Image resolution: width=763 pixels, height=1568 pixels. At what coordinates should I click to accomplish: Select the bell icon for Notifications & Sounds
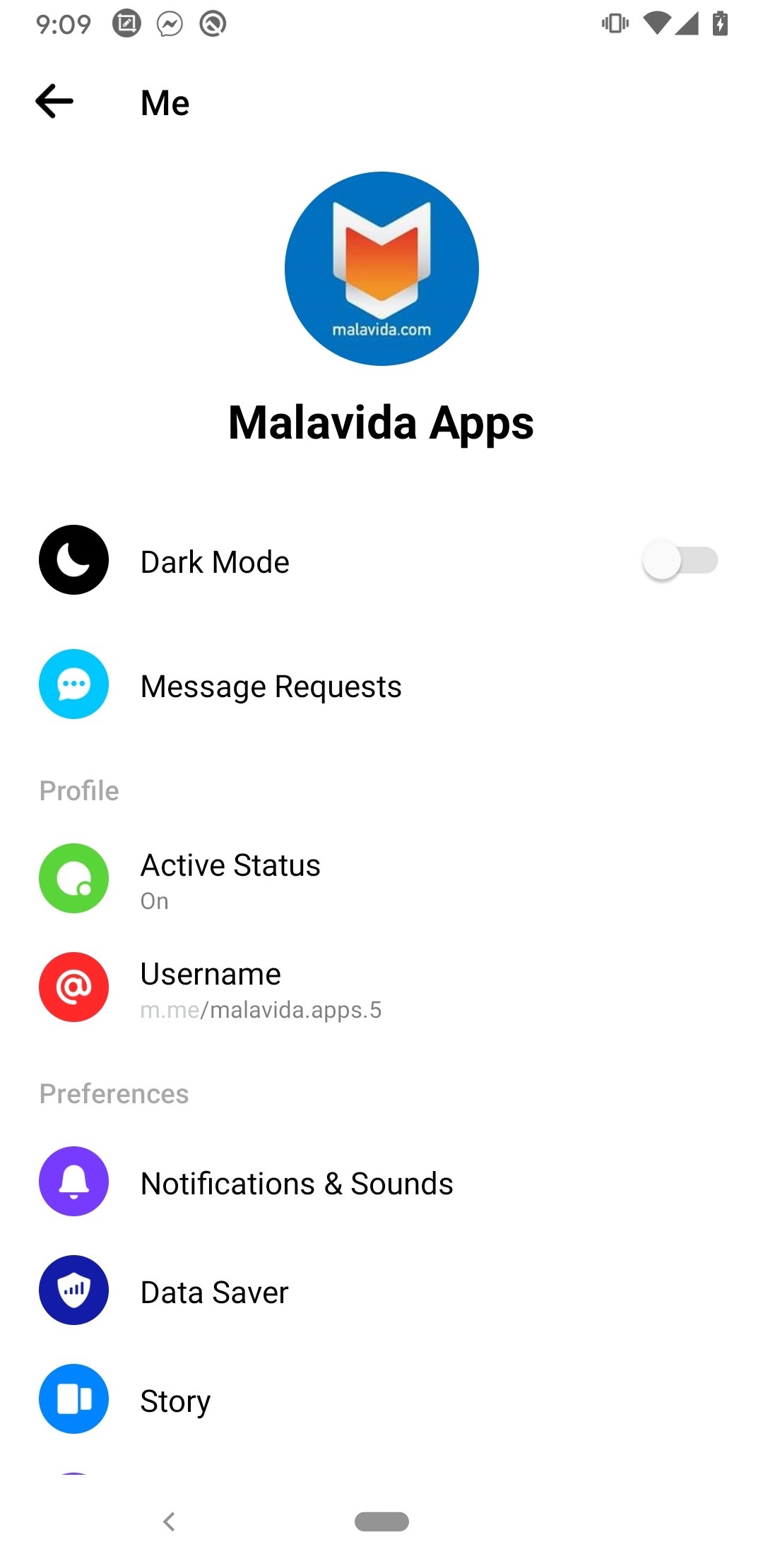coord(73,1182)
